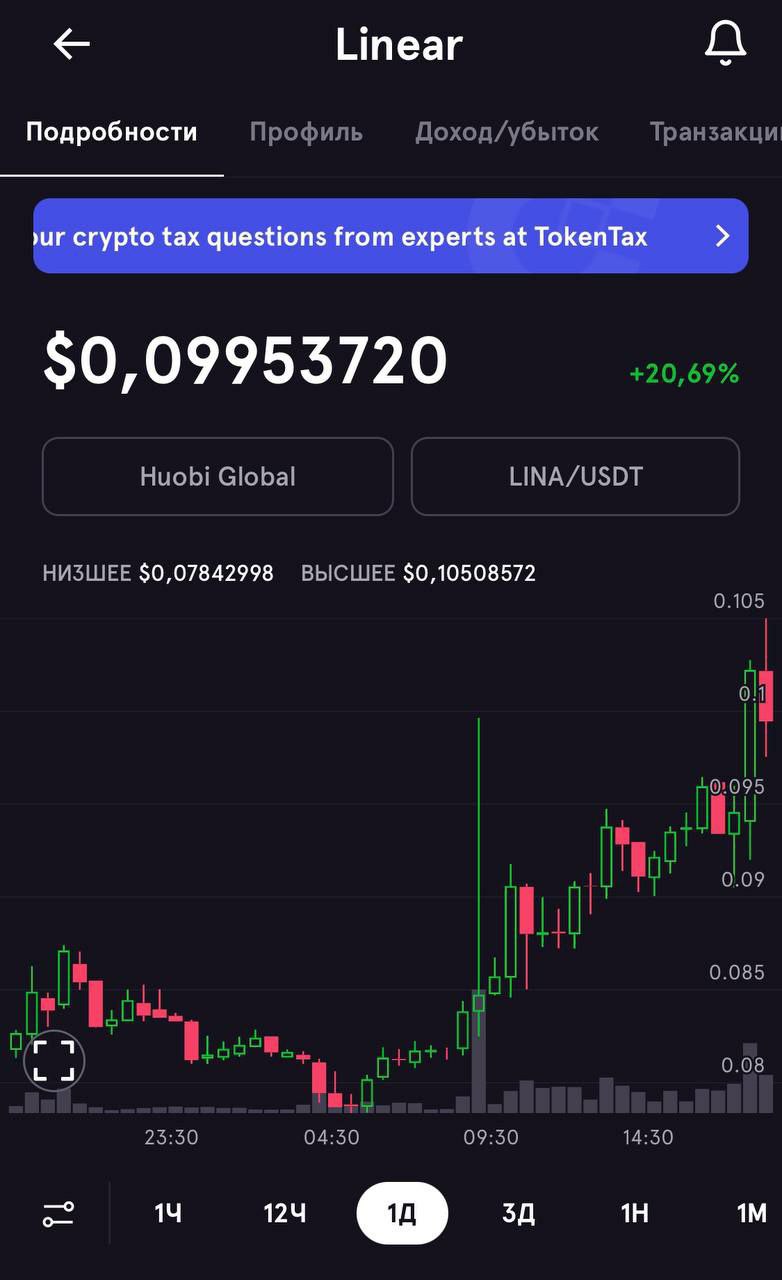Open chart settings sliders icon
This screenshot has width=782, height=1280.
(58, 1214)
